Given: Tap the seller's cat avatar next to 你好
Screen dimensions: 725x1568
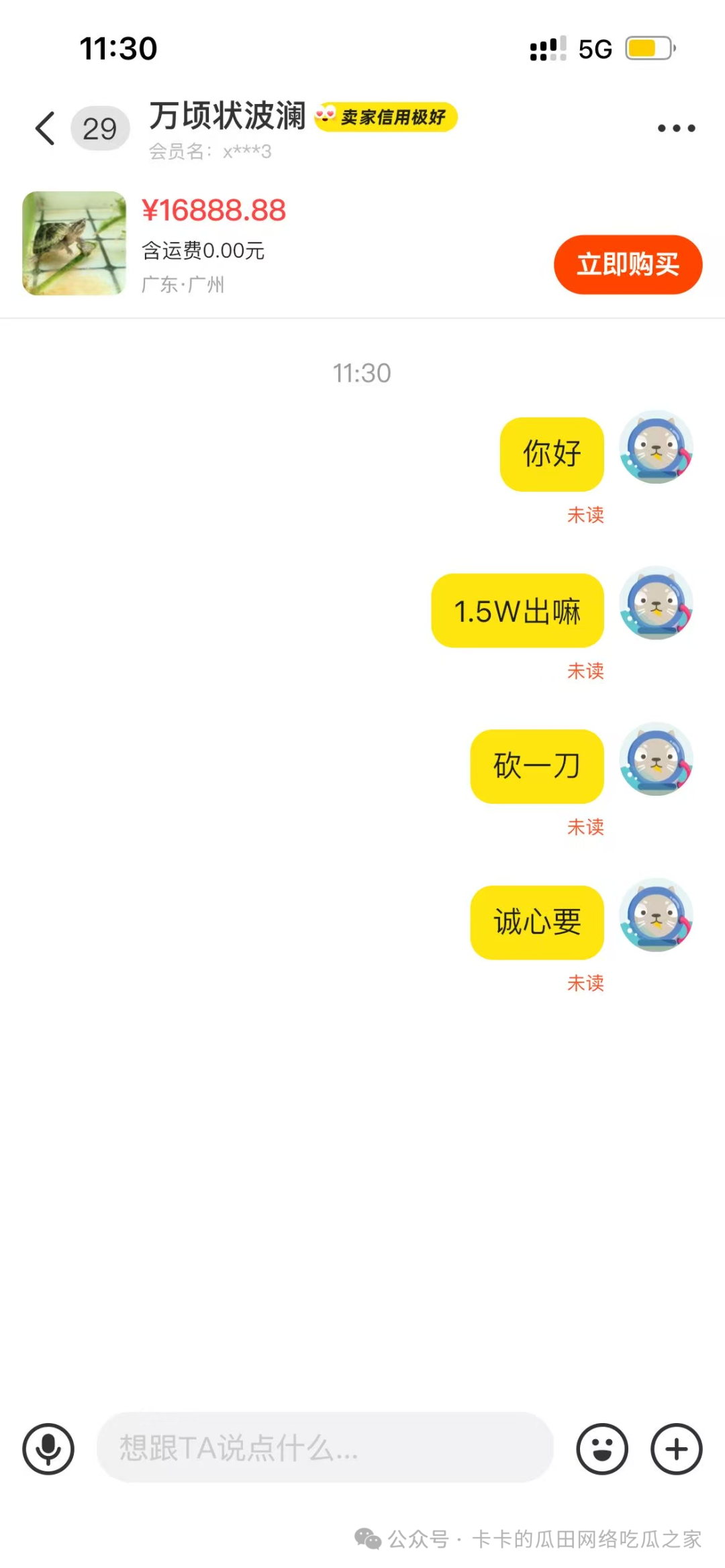Looking at the screenshot, I should click(x=657, y=454).
